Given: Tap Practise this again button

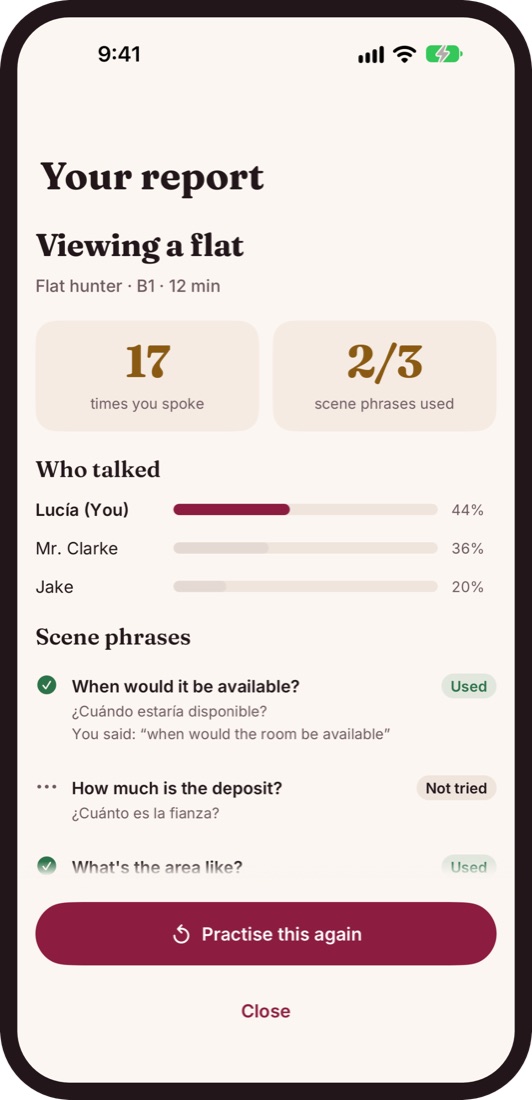Looking at the screenshot, I should click(266, 934).
